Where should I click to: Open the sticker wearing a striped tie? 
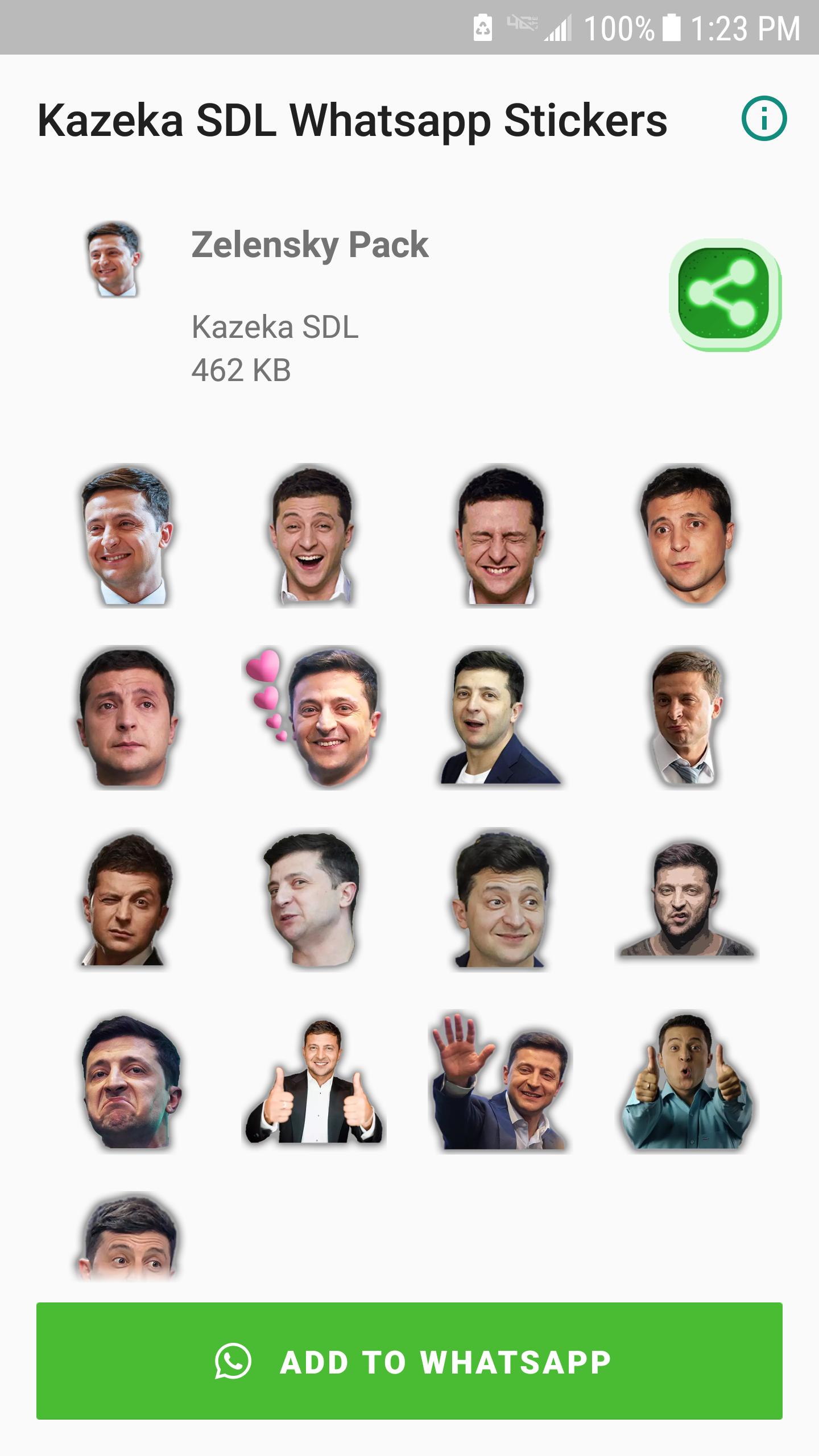[x=686, y=717]
